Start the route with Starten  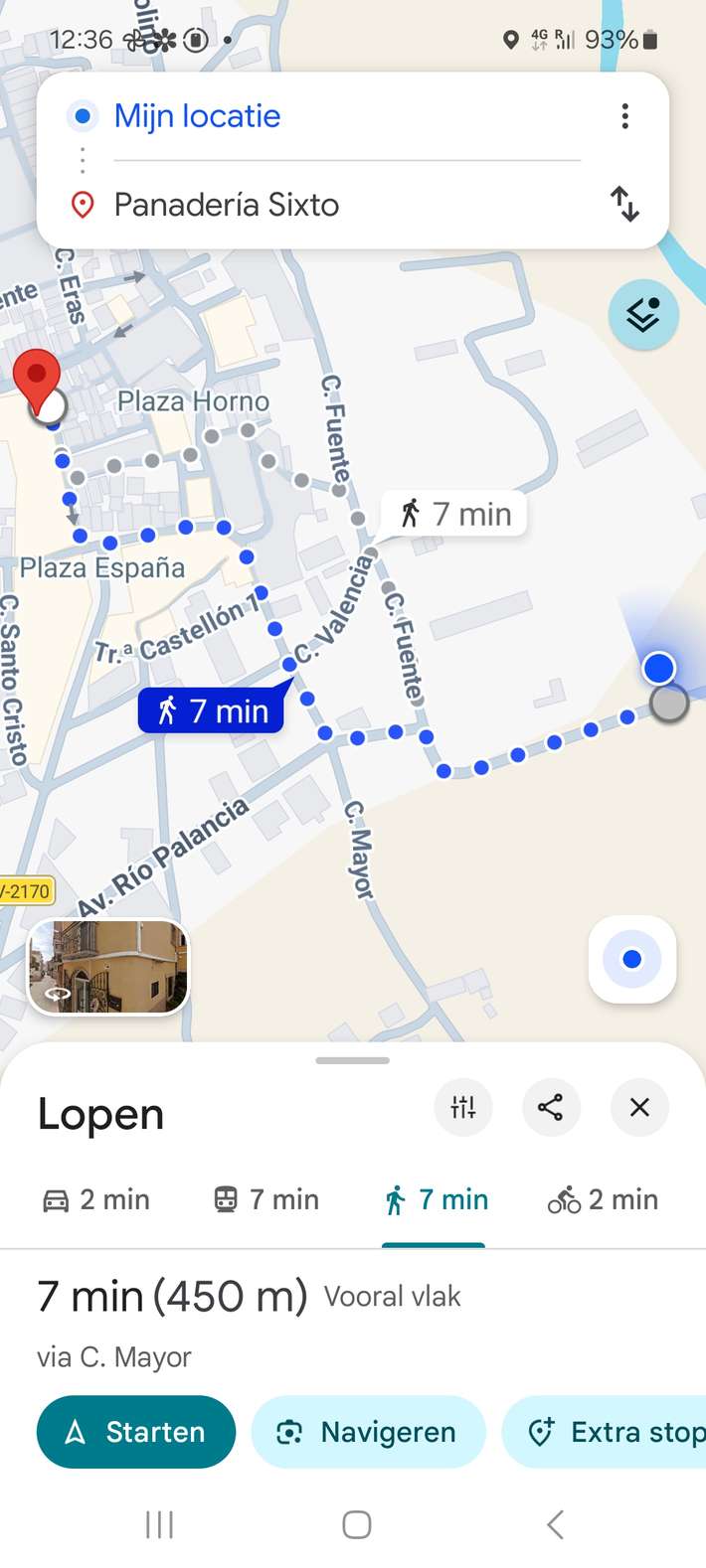[136, 1432]
